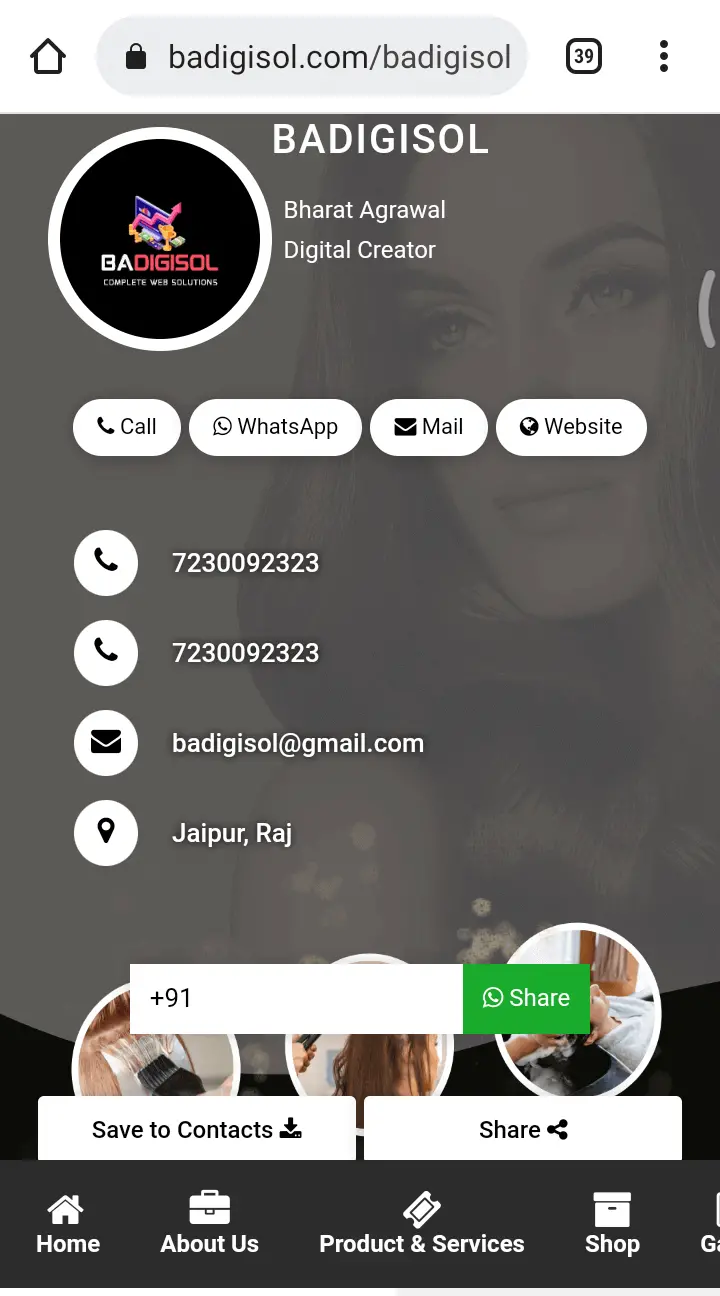This screenshot has height=1296, width=720.
Task: Tap the white Share button
Action: 523,1130
